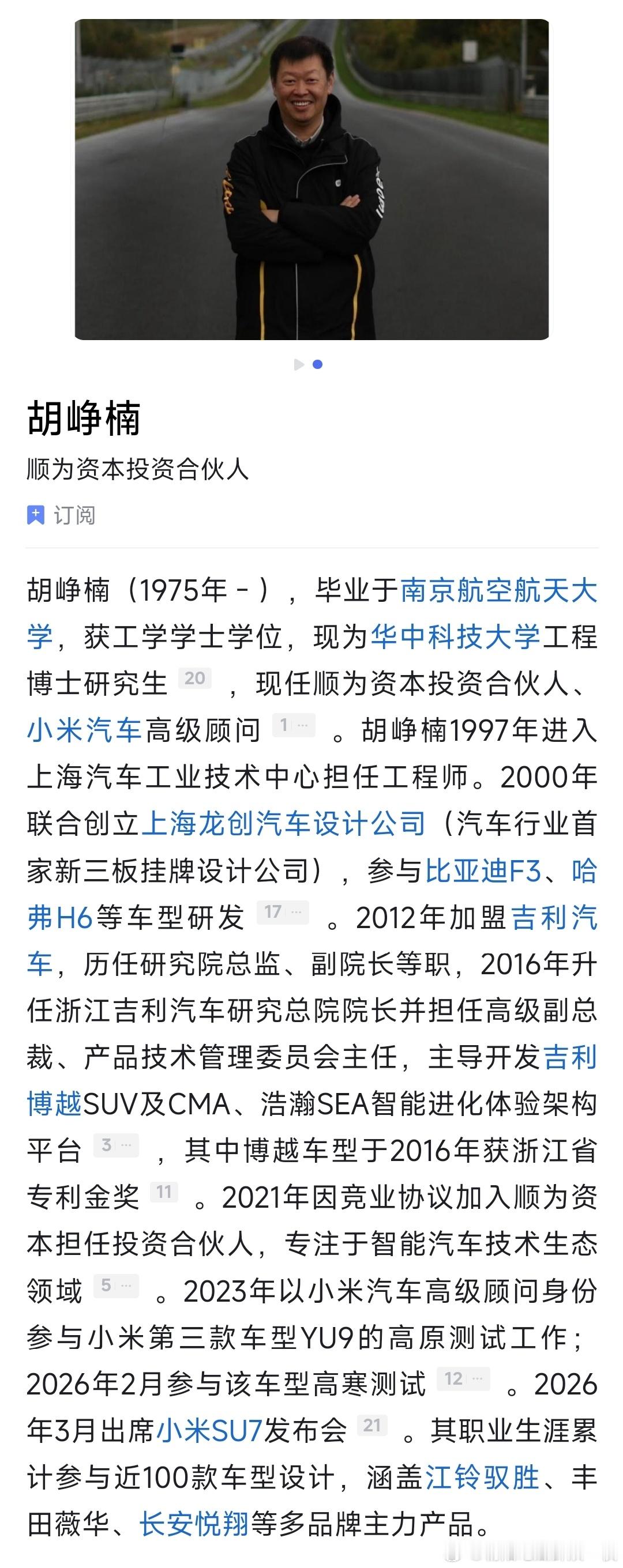Screen dimensions: 623x1568
Task: Click the carousel play arrow below the photo
Action: click(299, 363)
